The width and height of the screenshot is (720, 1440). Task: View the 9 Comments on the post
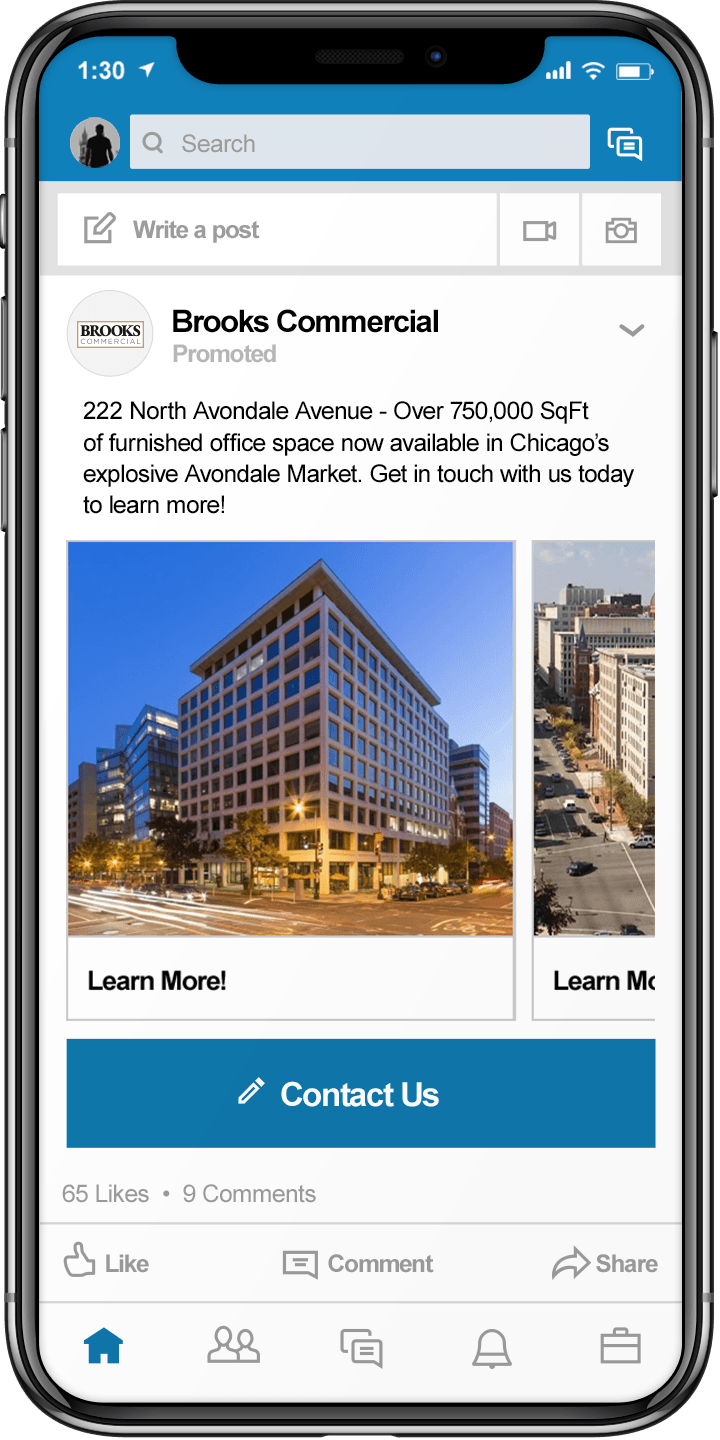(x=249, y=1193)
